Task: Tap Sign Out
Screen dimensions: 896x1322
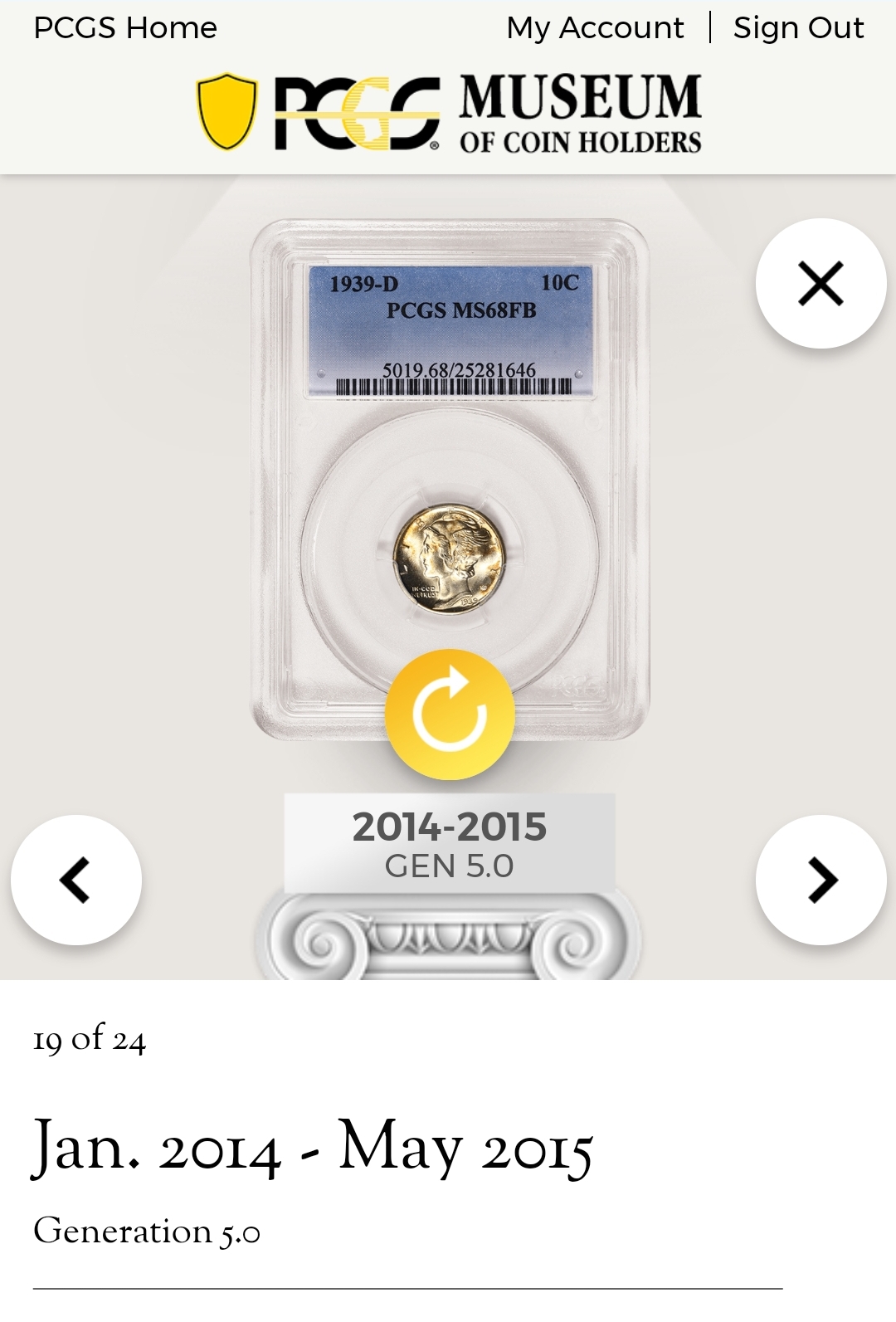Action: click(x=798, y=28)
